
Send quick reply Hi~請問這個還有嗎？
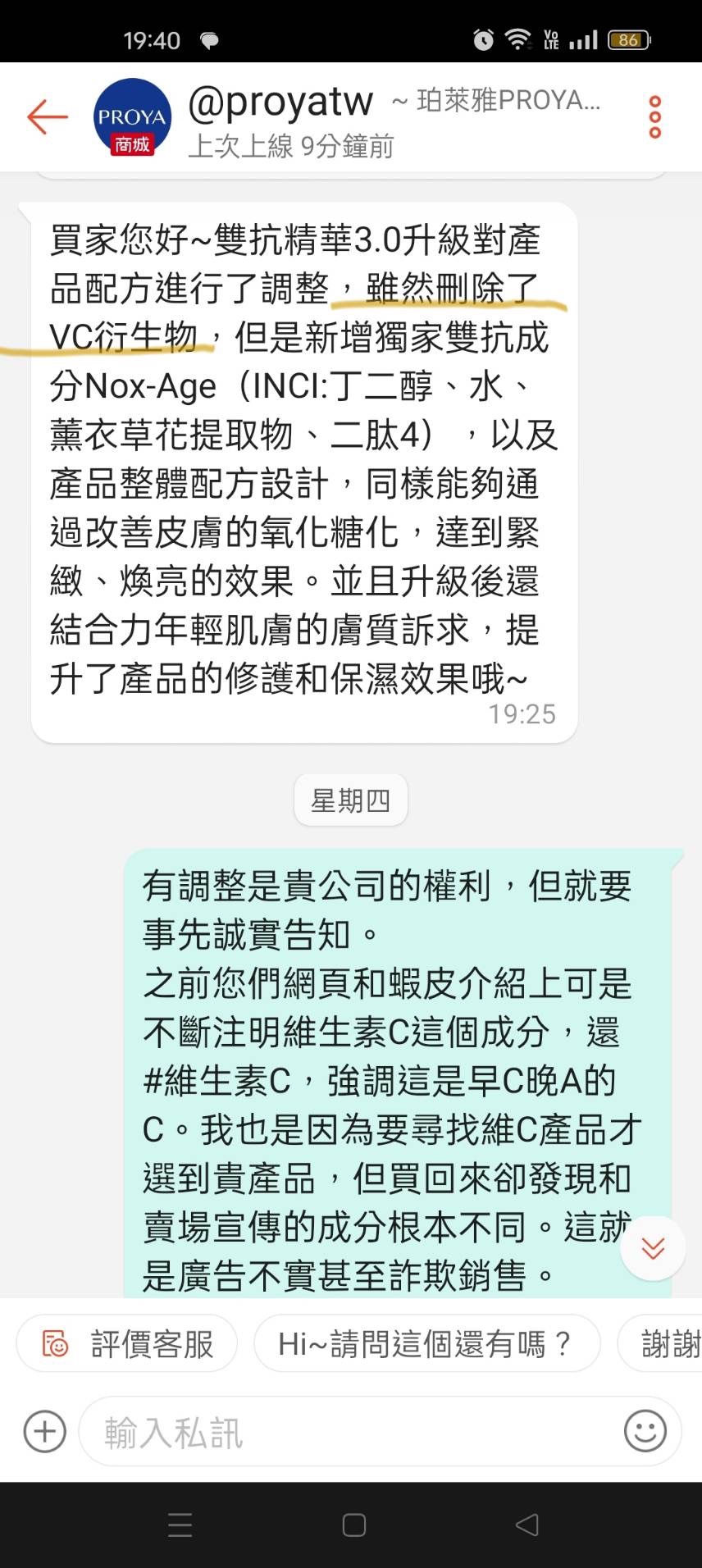click(x=426, y=1343)
